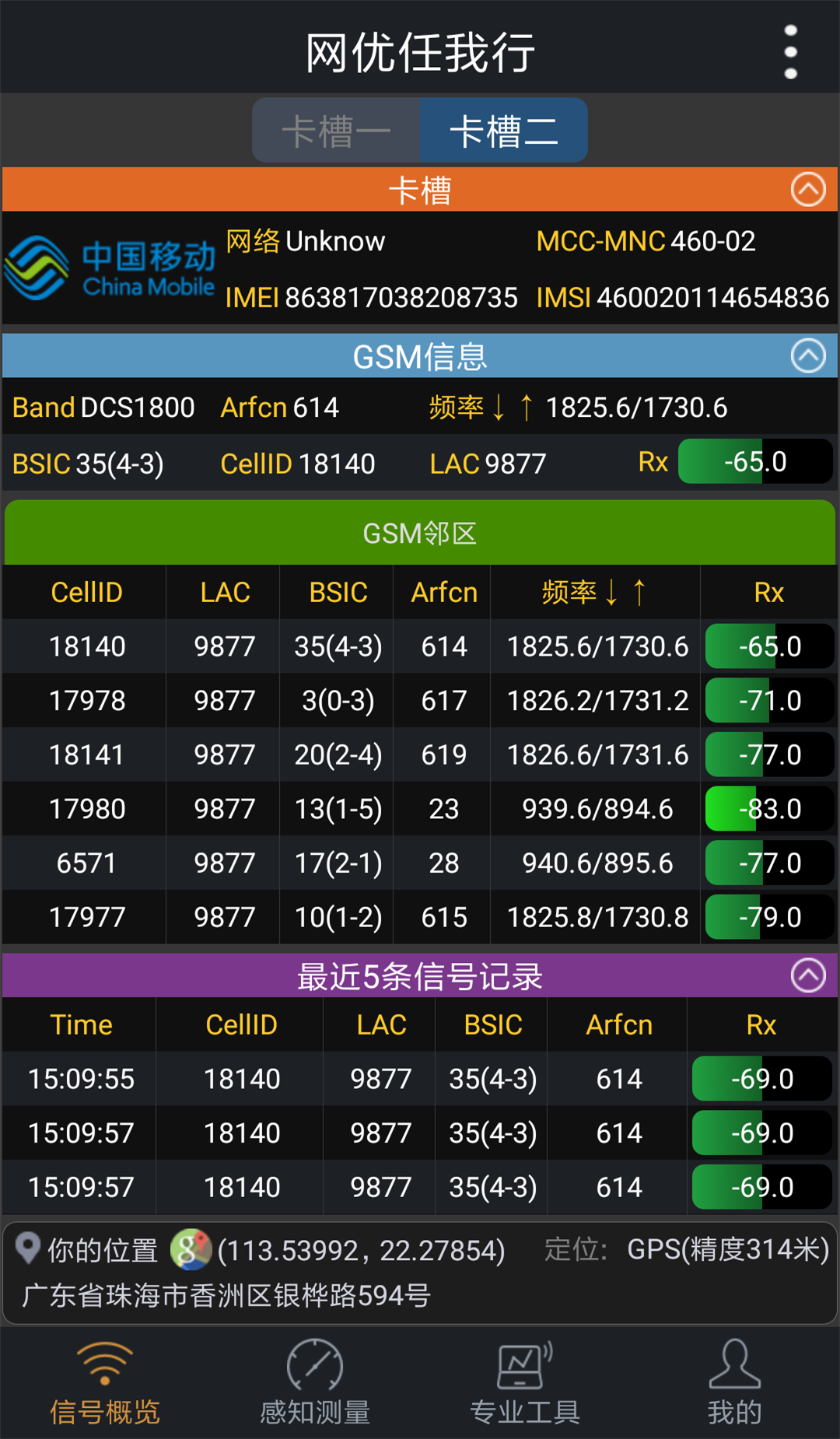This screenshot has height=1439, width=840.
Task: Open the 你的位置 location panel
Action: [420, 1273]
